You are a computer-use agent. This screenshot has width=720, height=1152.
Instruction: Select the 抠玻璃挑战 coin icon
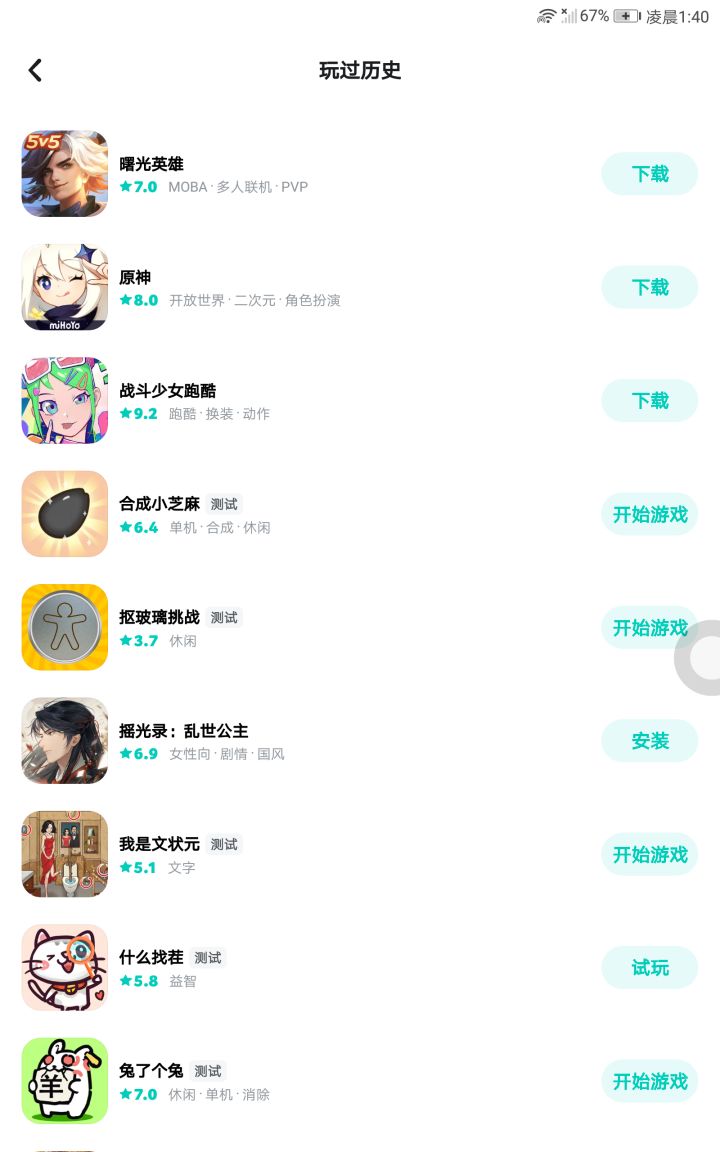pos(64,627)
